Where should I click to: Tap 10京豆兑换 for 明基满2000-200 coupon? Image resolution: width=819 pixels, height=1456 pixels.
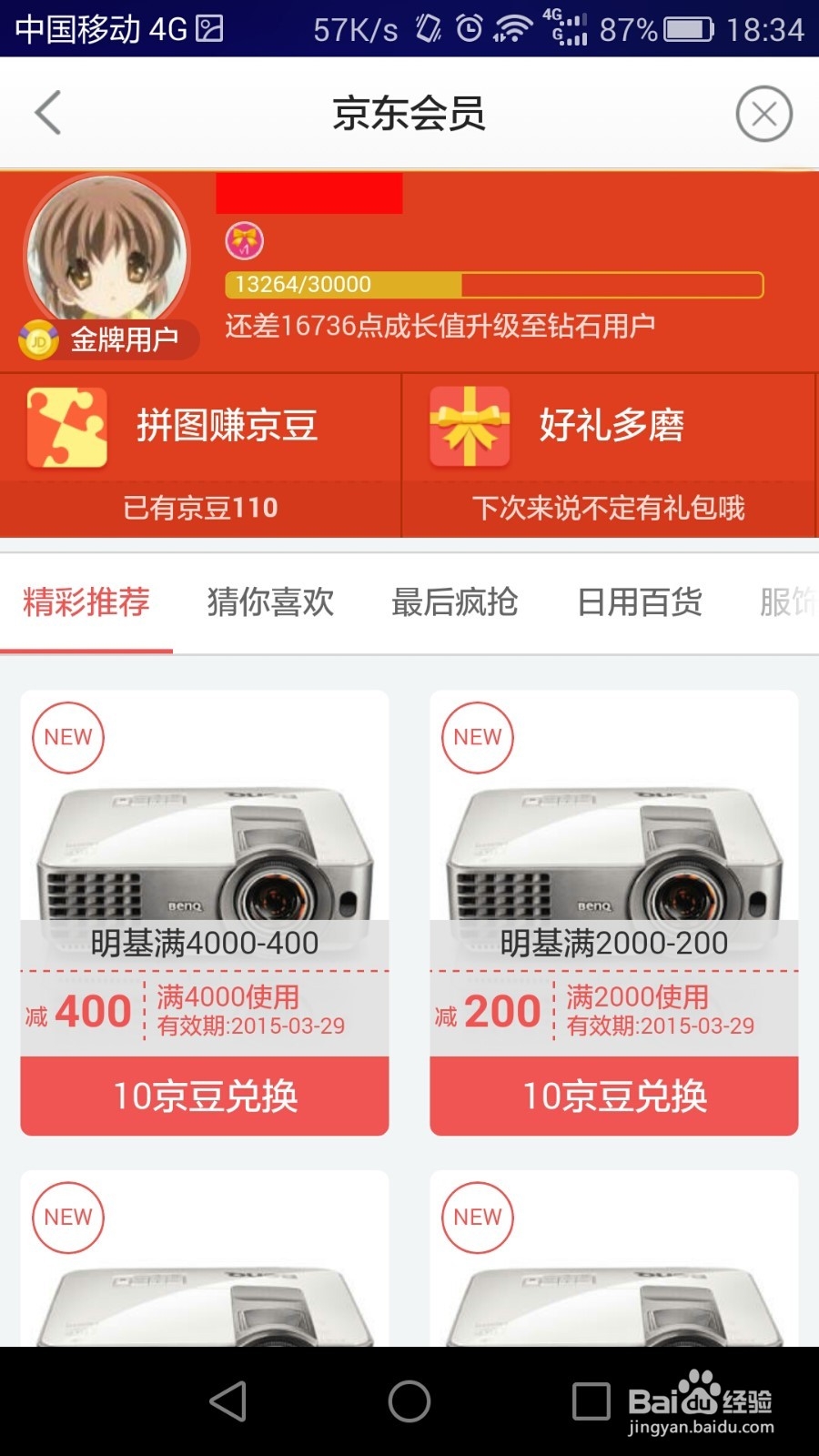pos(615,1098)
